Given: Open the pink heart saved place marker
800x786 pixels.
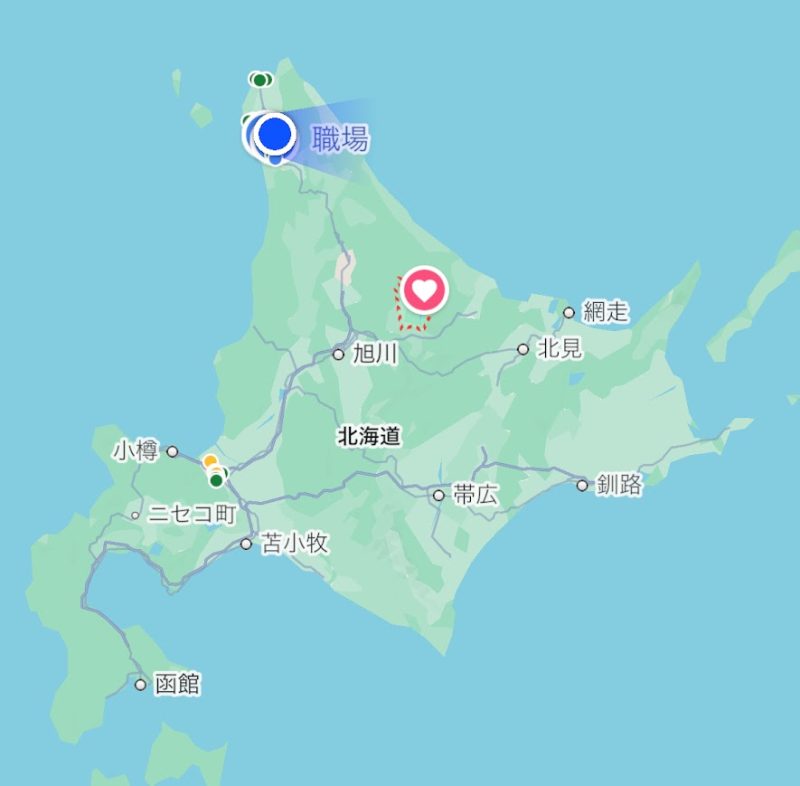Looking at the screenshot, I should click(425, 291).
